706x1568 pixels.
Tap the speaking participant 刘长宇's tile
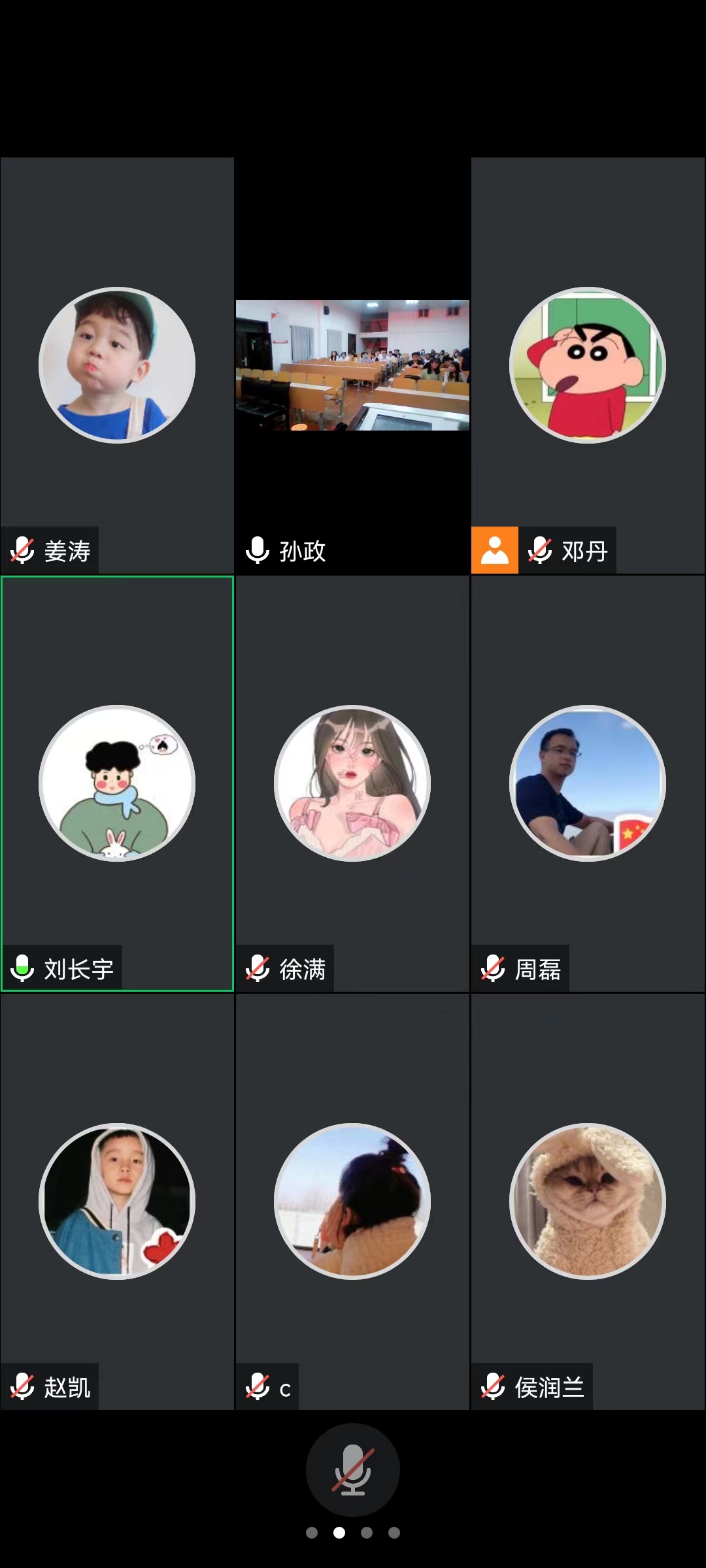point(117,783)
